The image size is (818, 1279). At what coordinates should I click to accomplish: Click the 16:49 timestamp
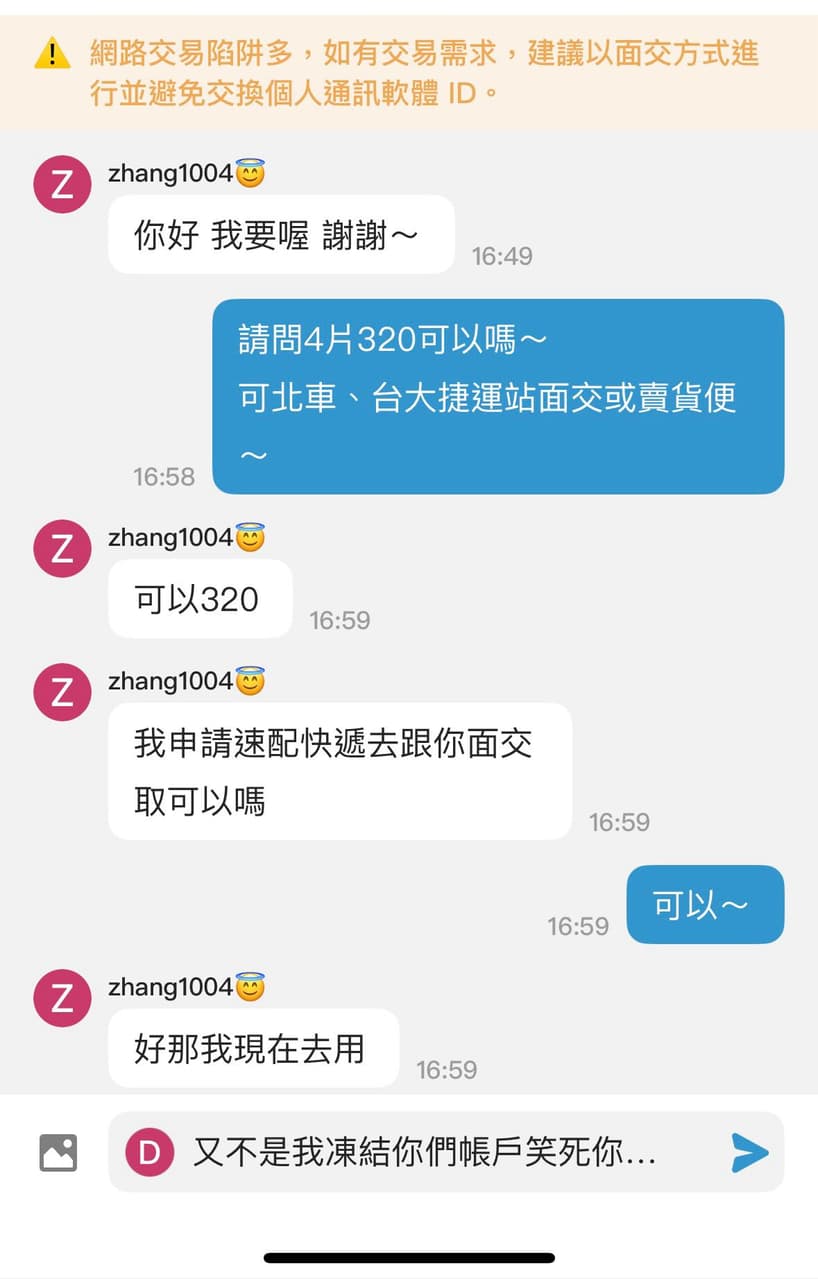pyautogui.click(x=503, y=255)
